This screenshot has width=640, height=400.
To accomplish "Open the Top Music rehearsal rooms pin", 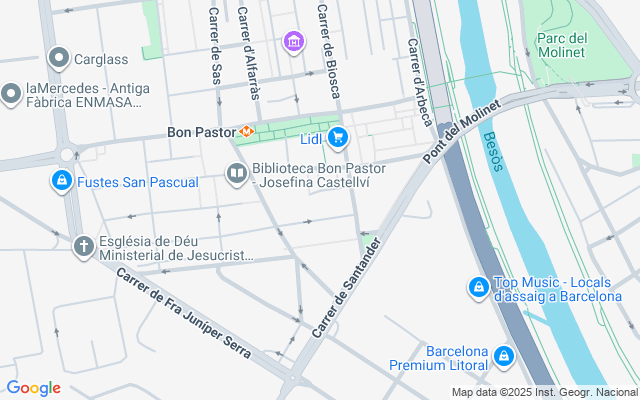I will (478, 288).
